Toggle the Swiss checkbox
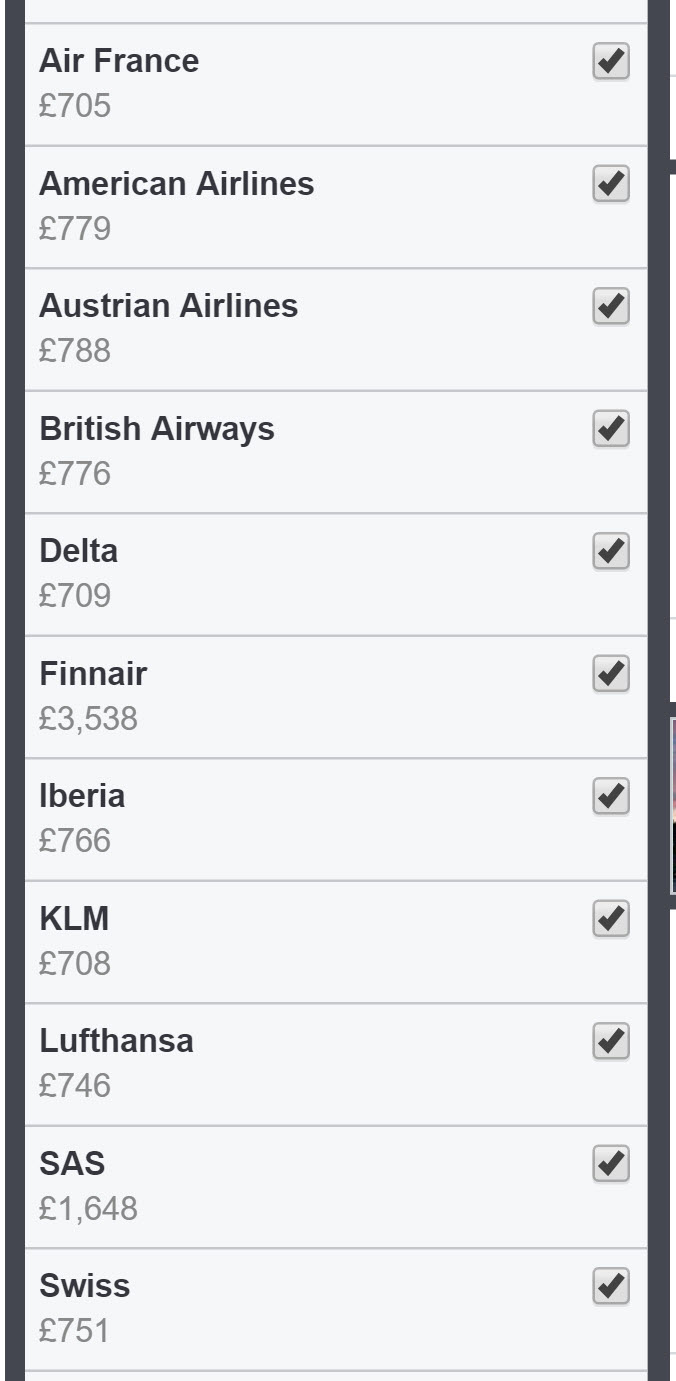676x1381 pixels. [x=611, y=1286]
